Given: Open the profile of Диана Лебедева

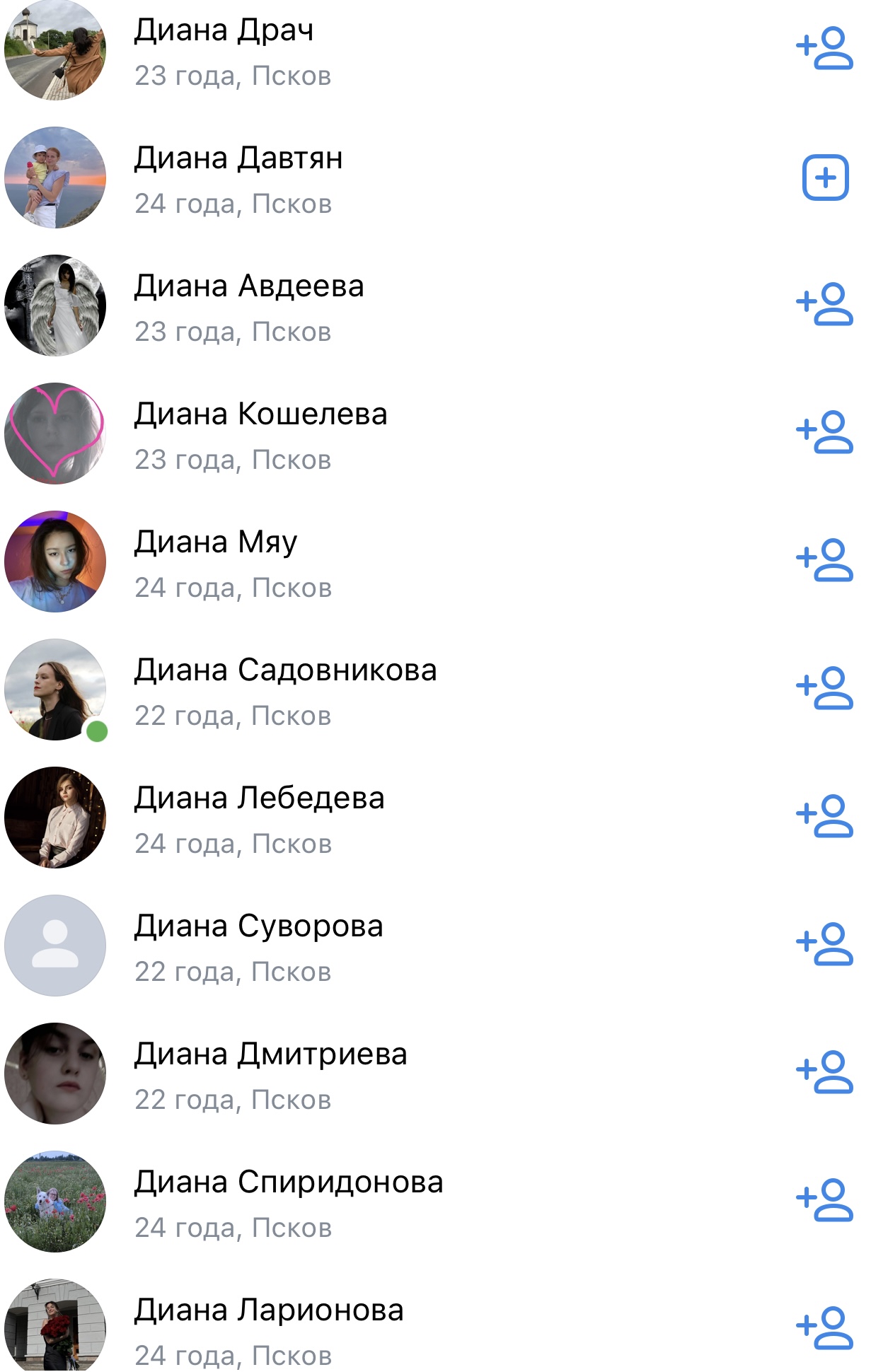Looking at the screenshot, I should pyautogui.click(x=435, y=818).
